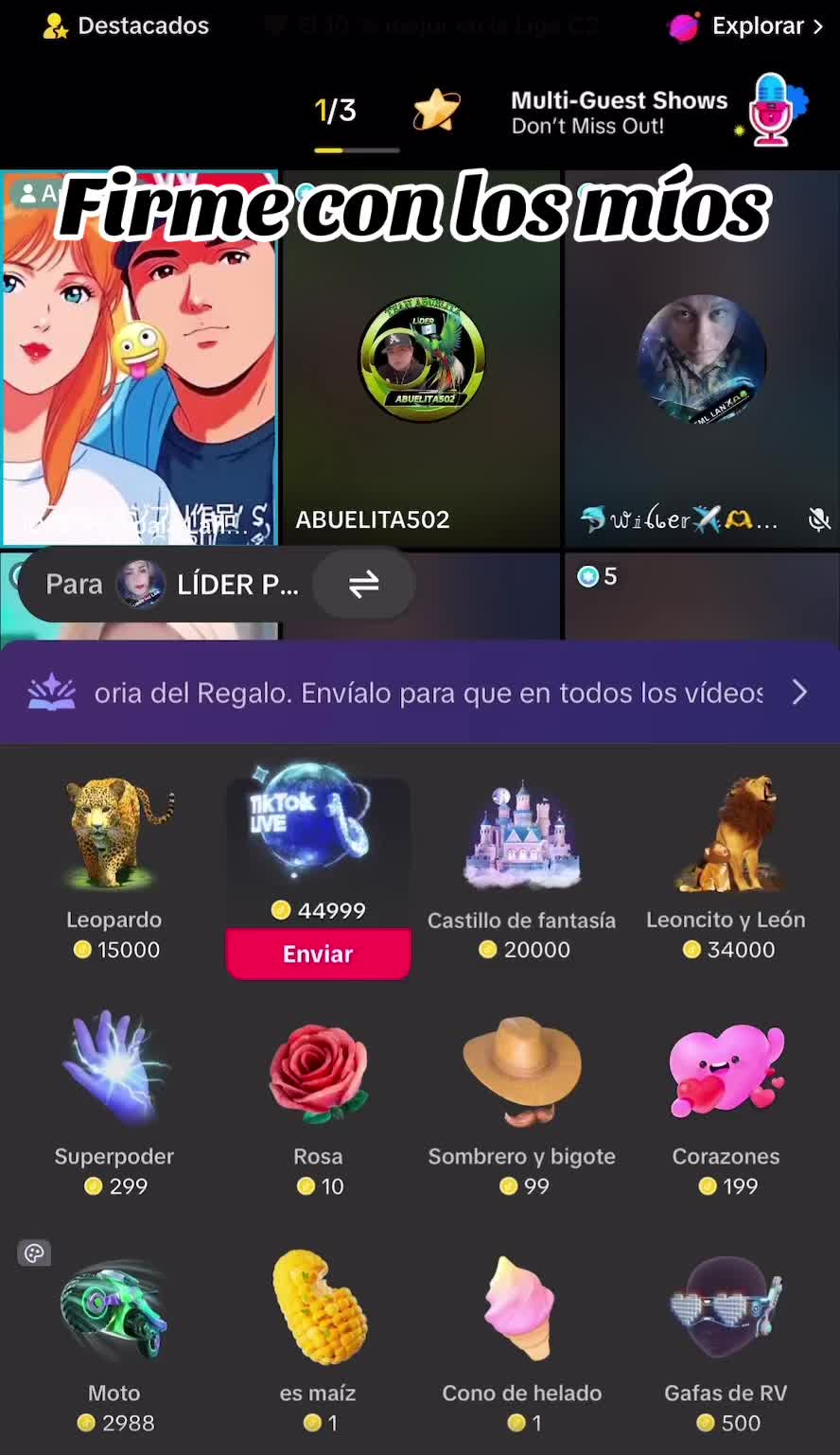View ABUELITA502 guest tile
The height and width of the screenshot is (1455, 840).
tap(422, 359)
